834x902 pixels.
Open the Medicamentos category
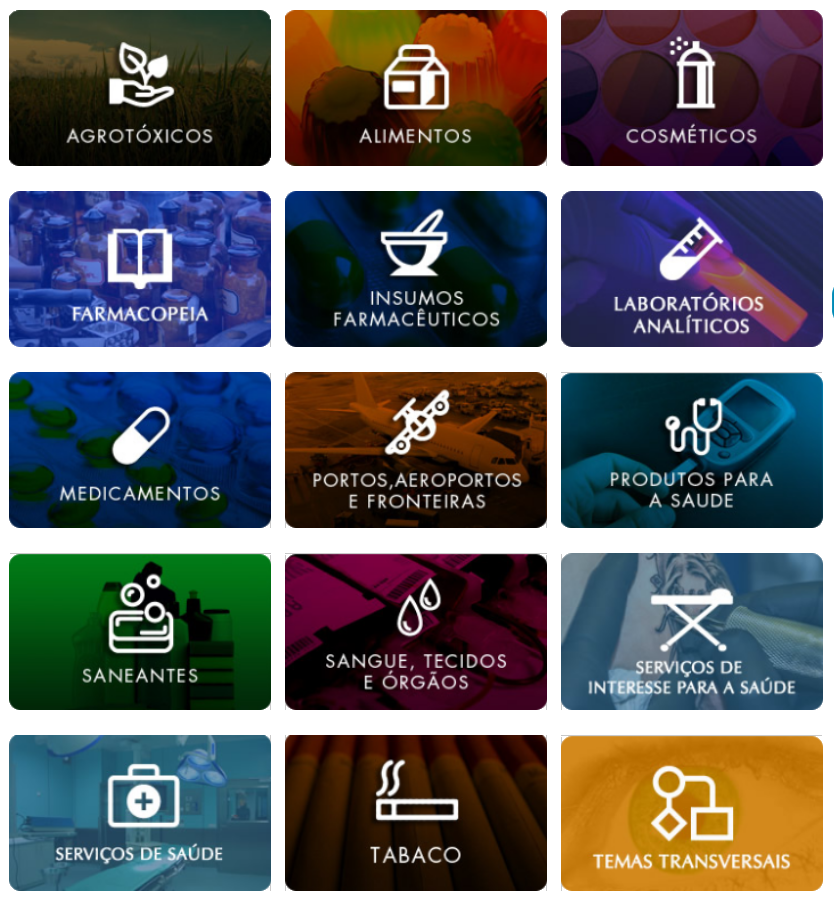pos(140,450)
